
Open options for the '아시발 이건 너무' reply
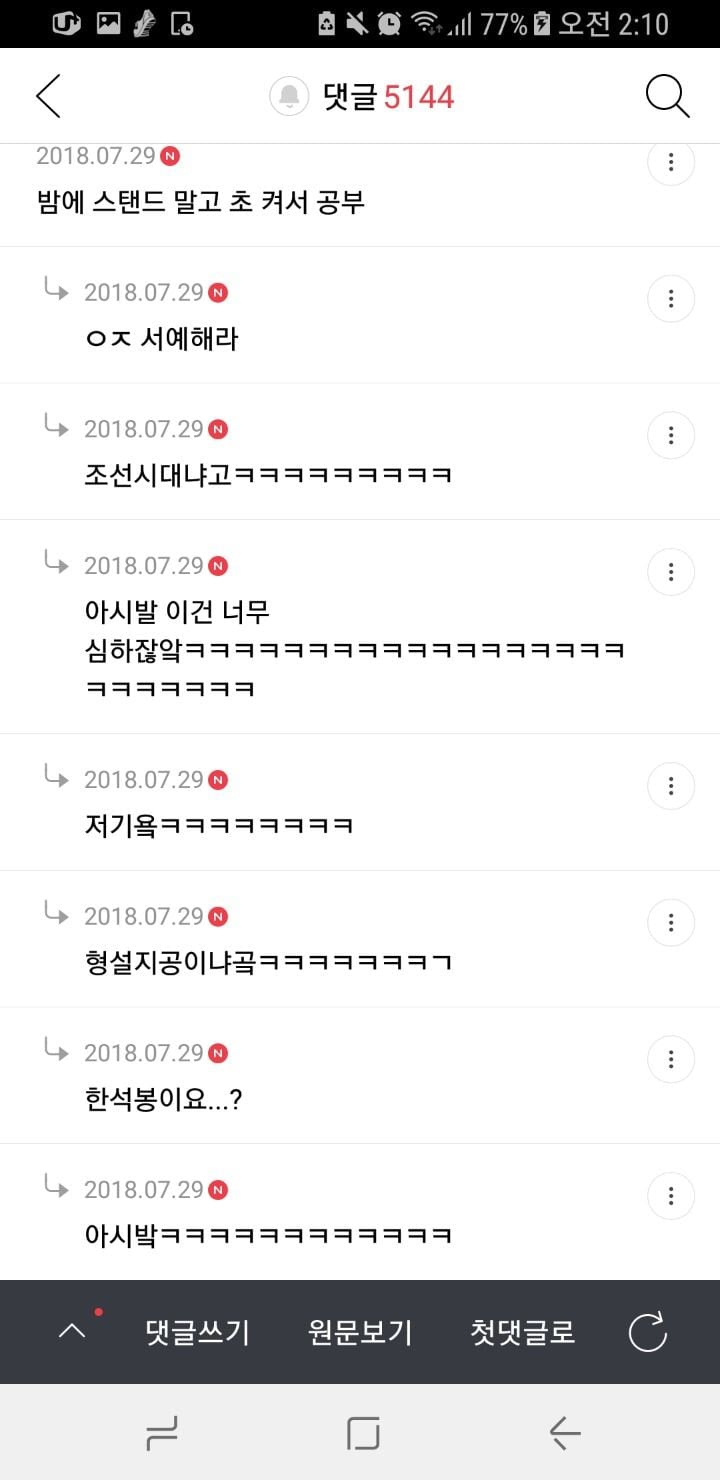[x=671, y=572]
